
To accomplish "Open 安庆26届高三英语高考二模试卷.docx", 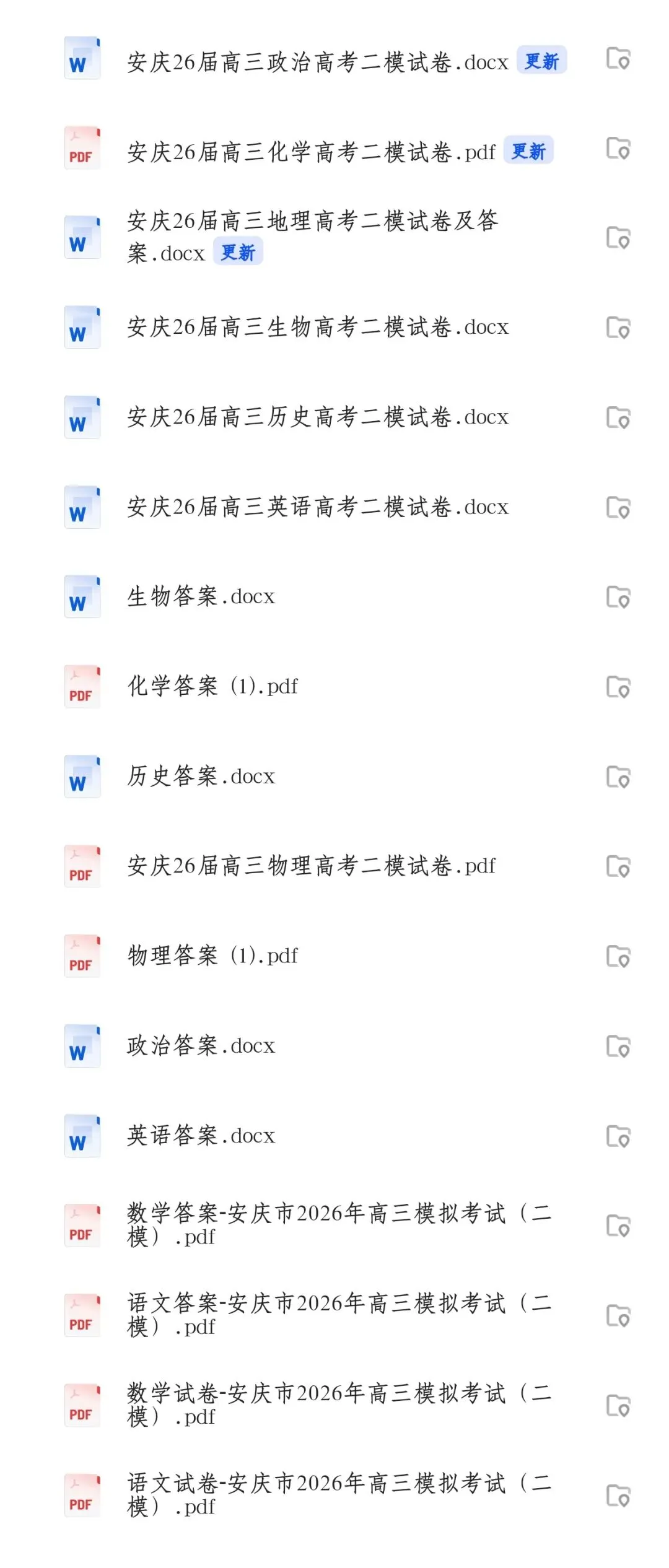I will pos(317,507).
